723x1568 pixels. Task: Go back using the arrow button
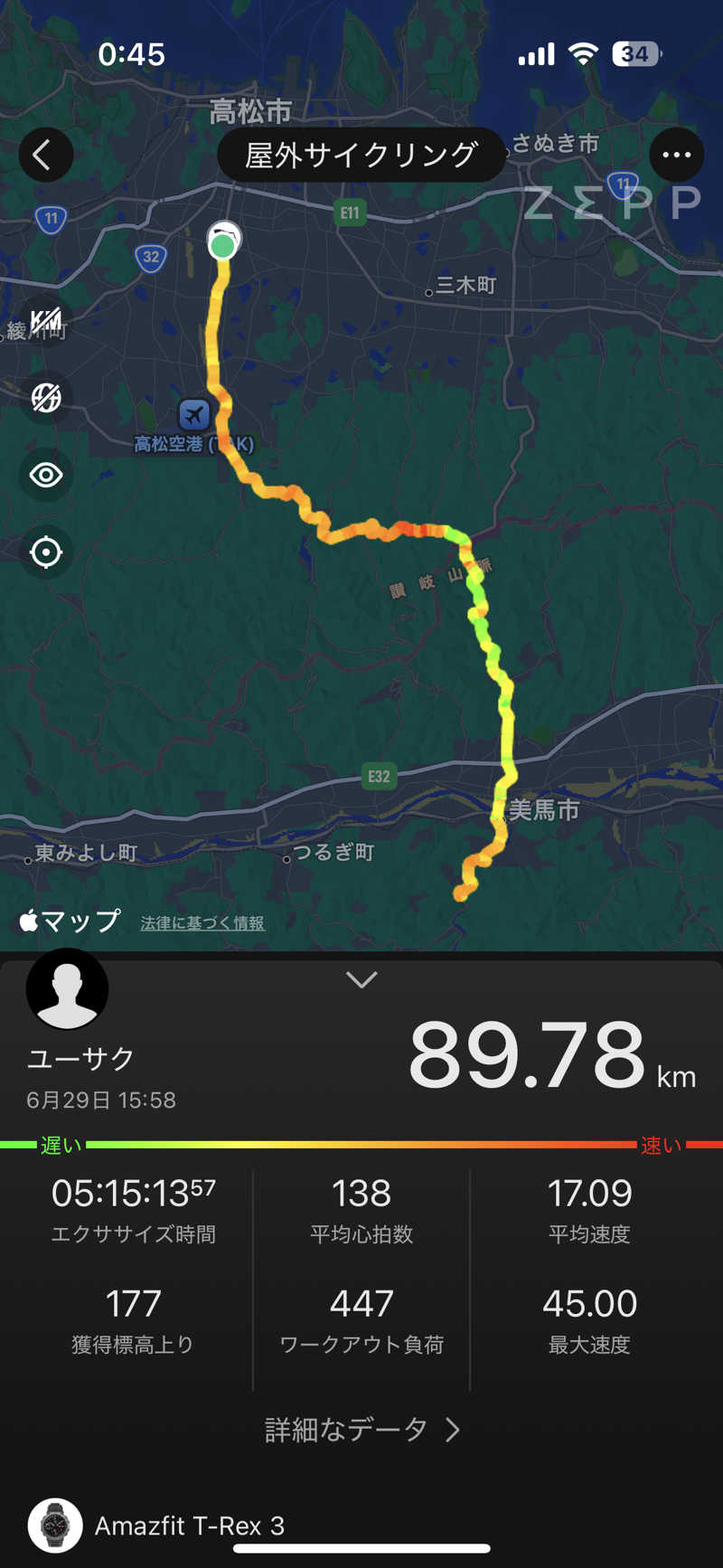click(x=45, y=155)
